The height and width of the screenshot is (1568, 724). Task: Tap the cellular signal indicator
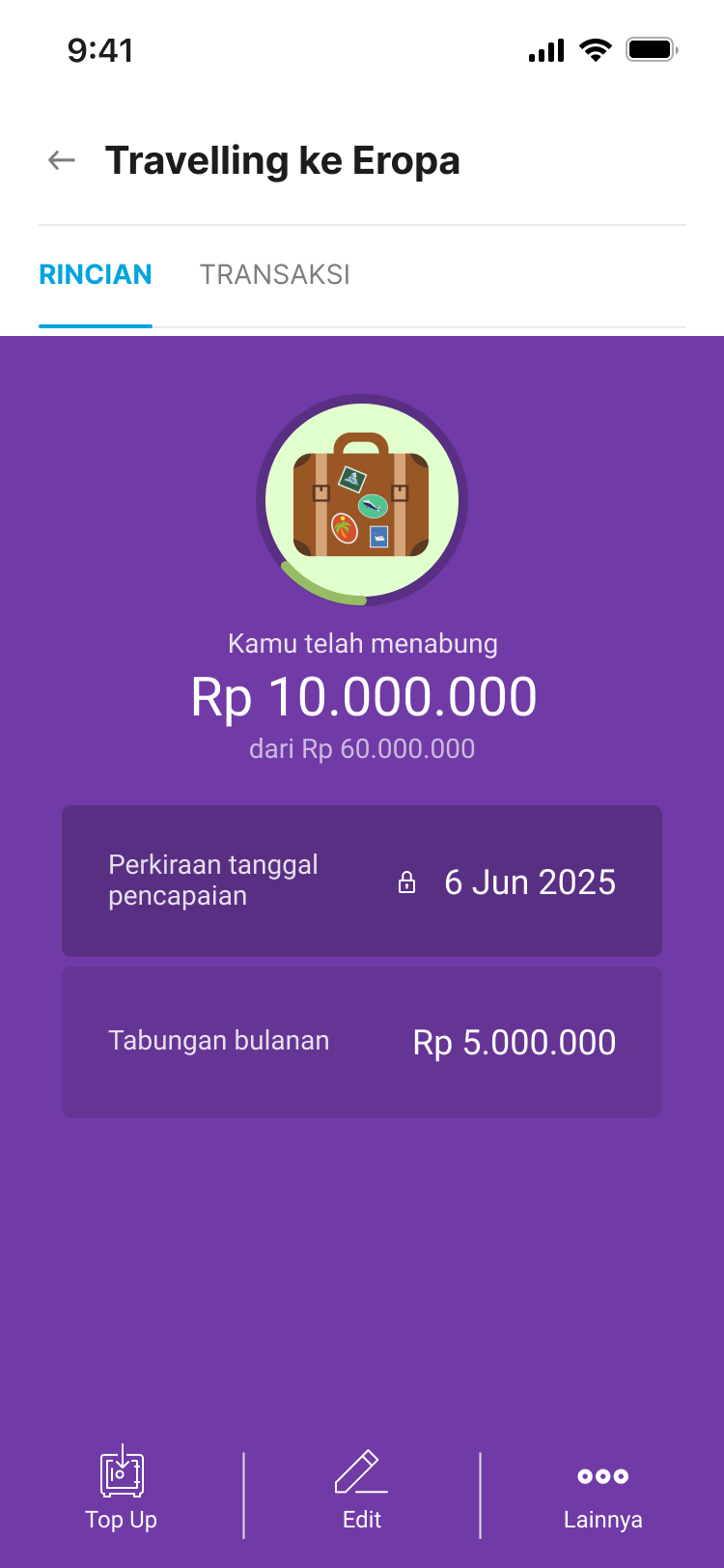[545, 49]
